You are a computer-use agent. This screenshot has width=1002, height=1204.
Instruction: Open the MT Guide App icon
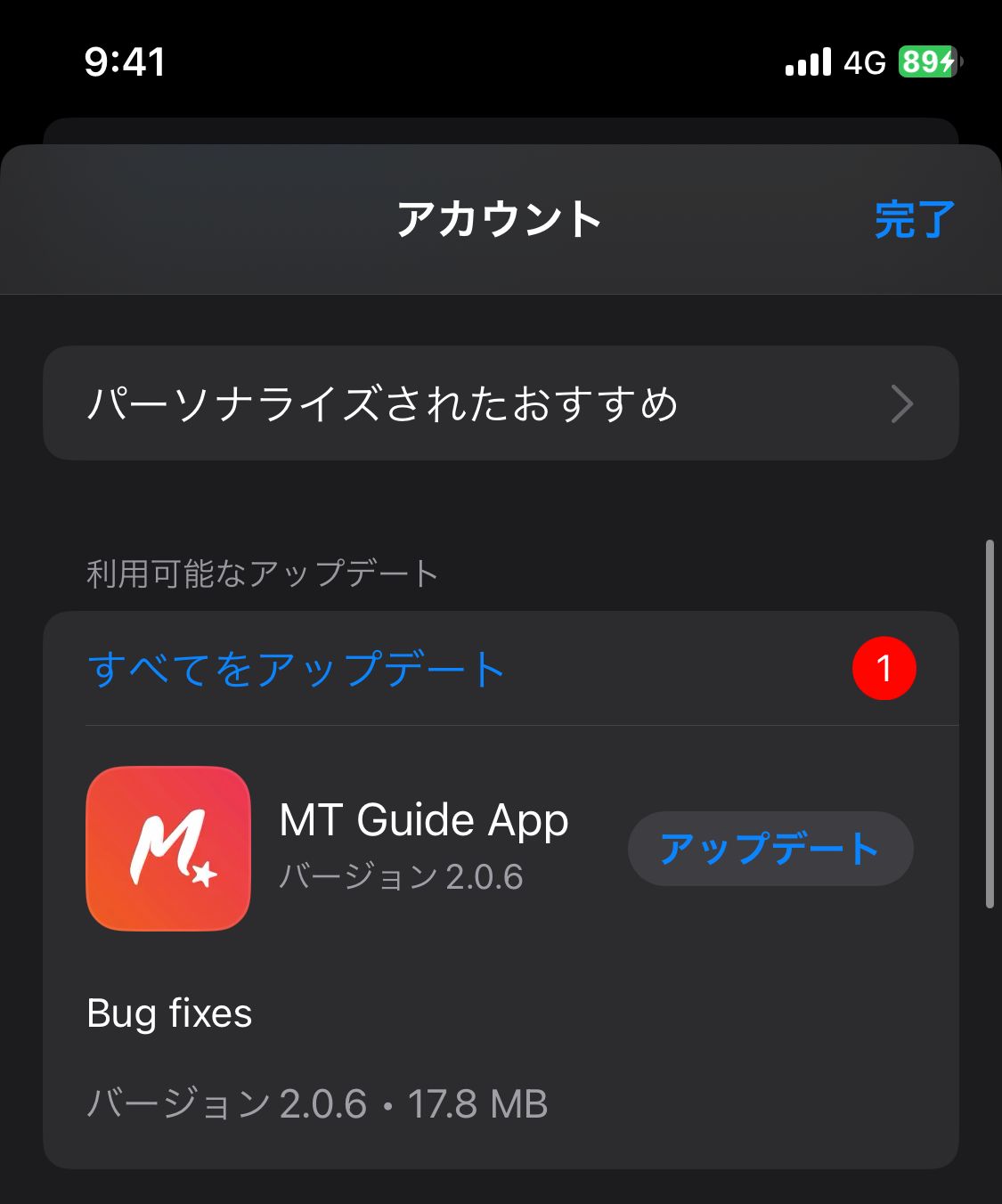coord(168,849)
